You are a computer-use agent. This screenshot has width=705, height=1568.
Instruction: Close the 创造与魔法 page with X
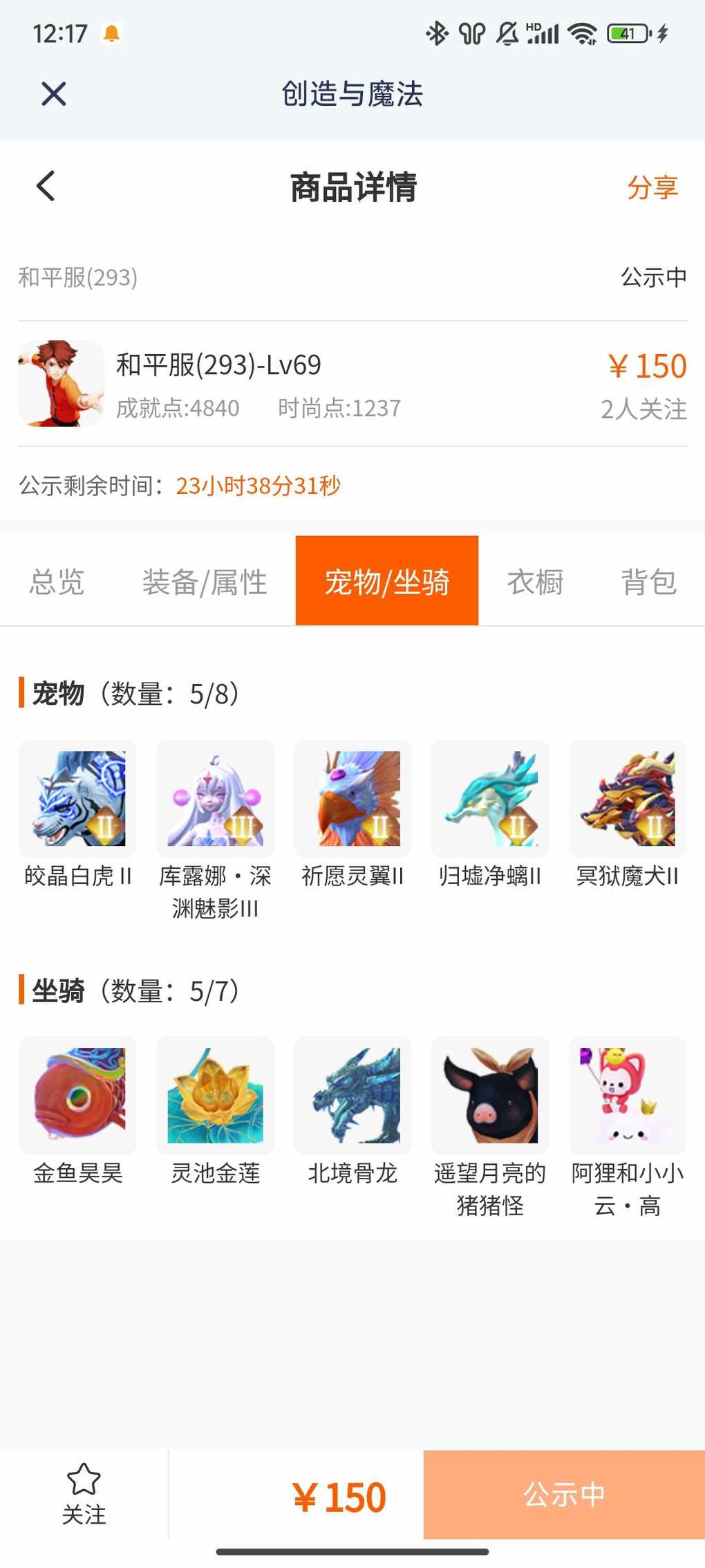pyautogui.click(x=53, y=93)
